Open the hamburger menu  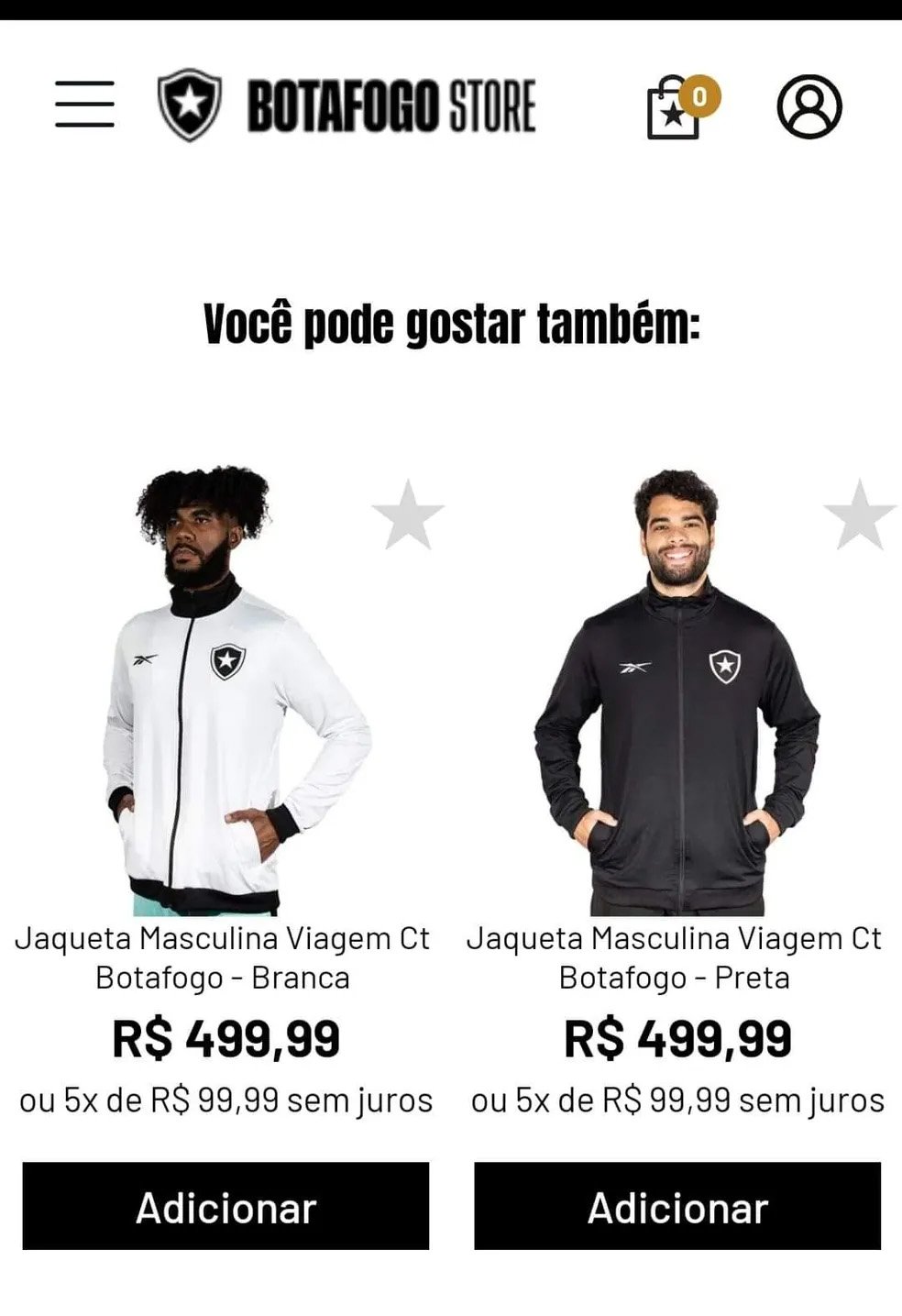pos(84,104)
